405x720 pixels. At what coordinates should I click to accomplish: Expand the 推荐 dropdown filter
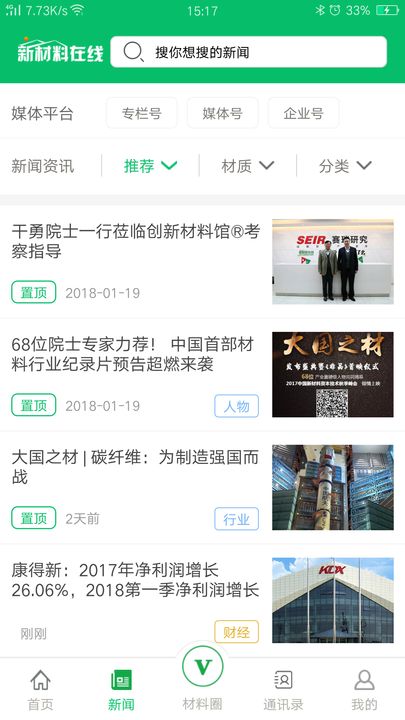(x=150, y=166)
